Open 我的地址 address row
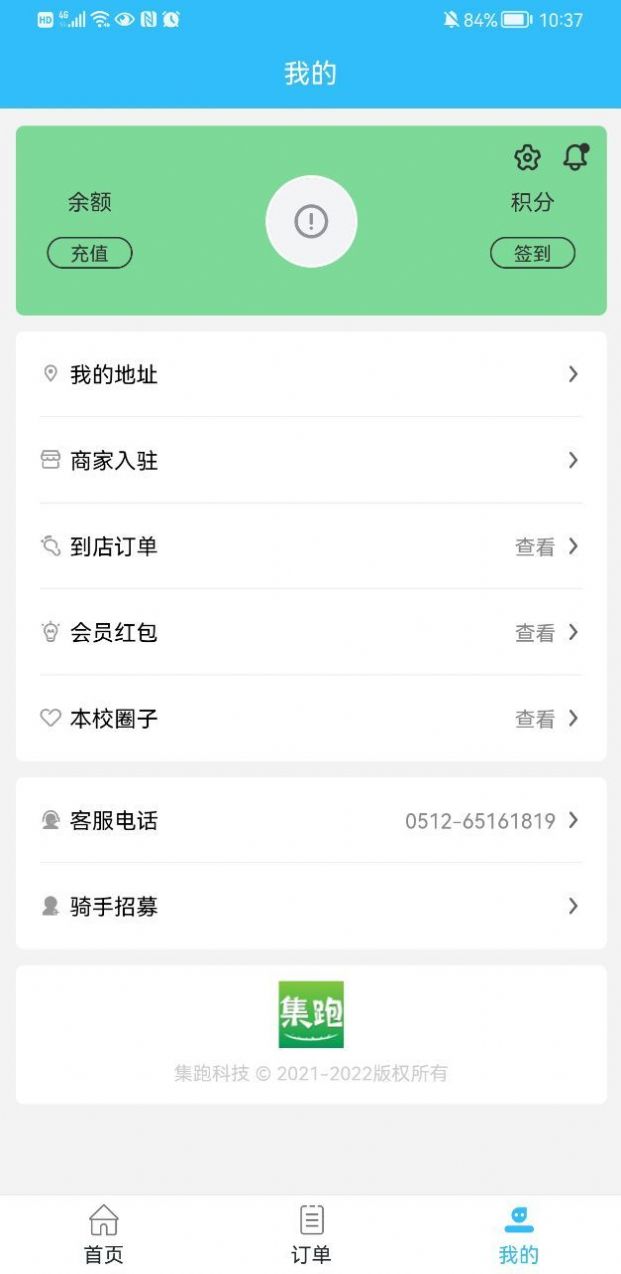 pos(310,375)
